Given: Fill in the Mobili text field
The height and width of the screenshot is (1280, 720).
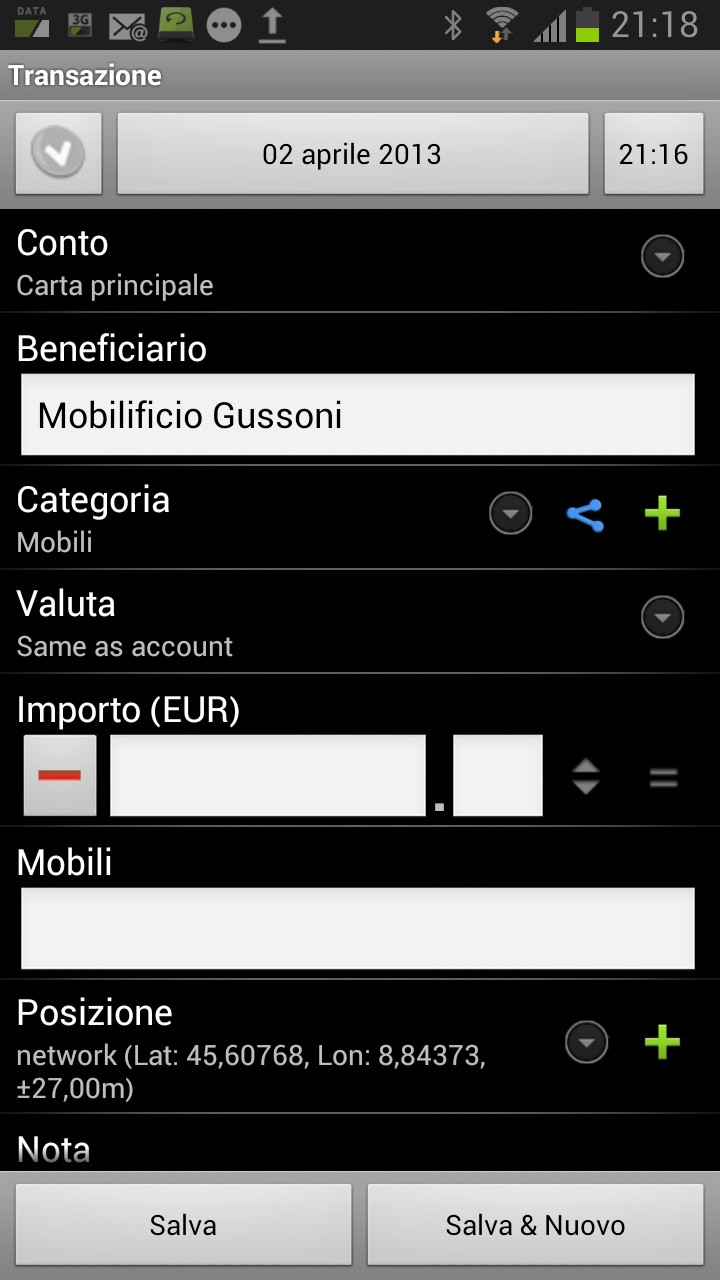Looking at the screenshot, I should click(x=358, y=929).
